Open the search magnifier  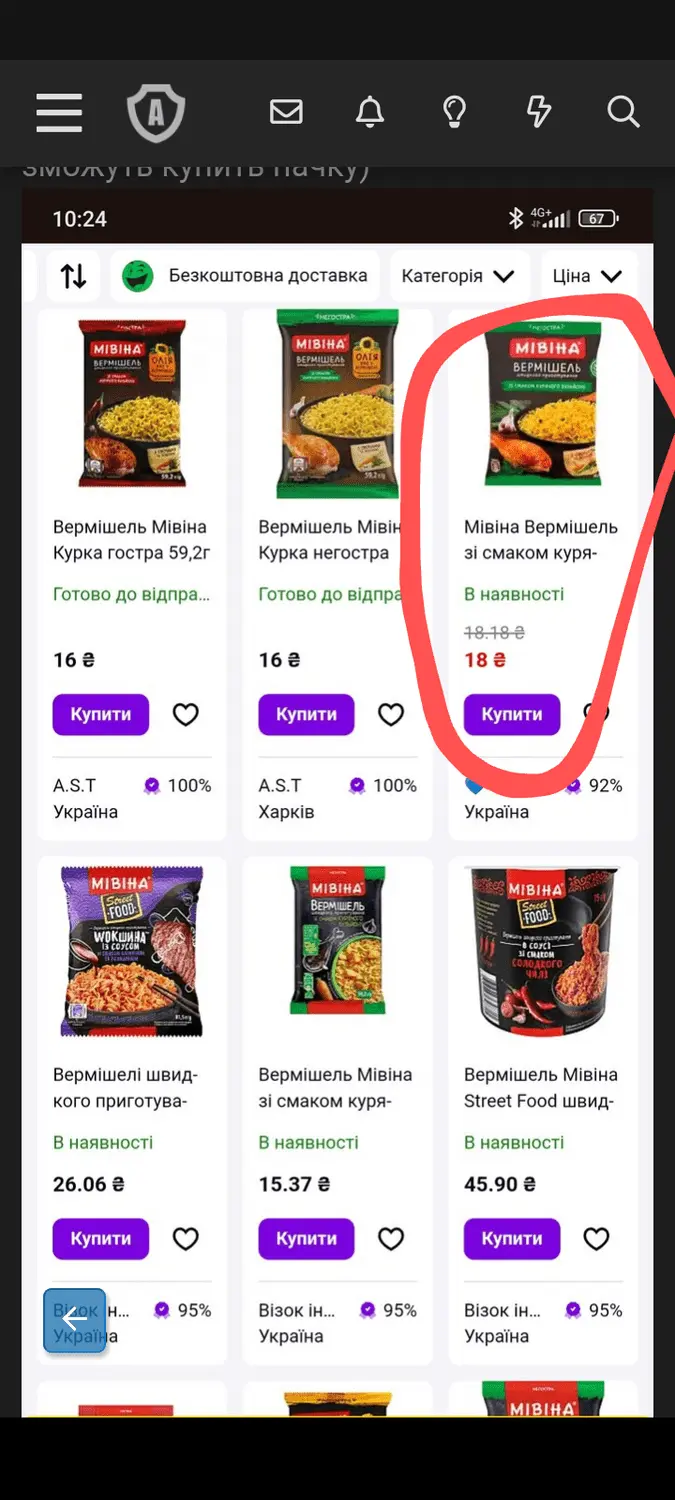pyautogui.click(x=623, y=112)
